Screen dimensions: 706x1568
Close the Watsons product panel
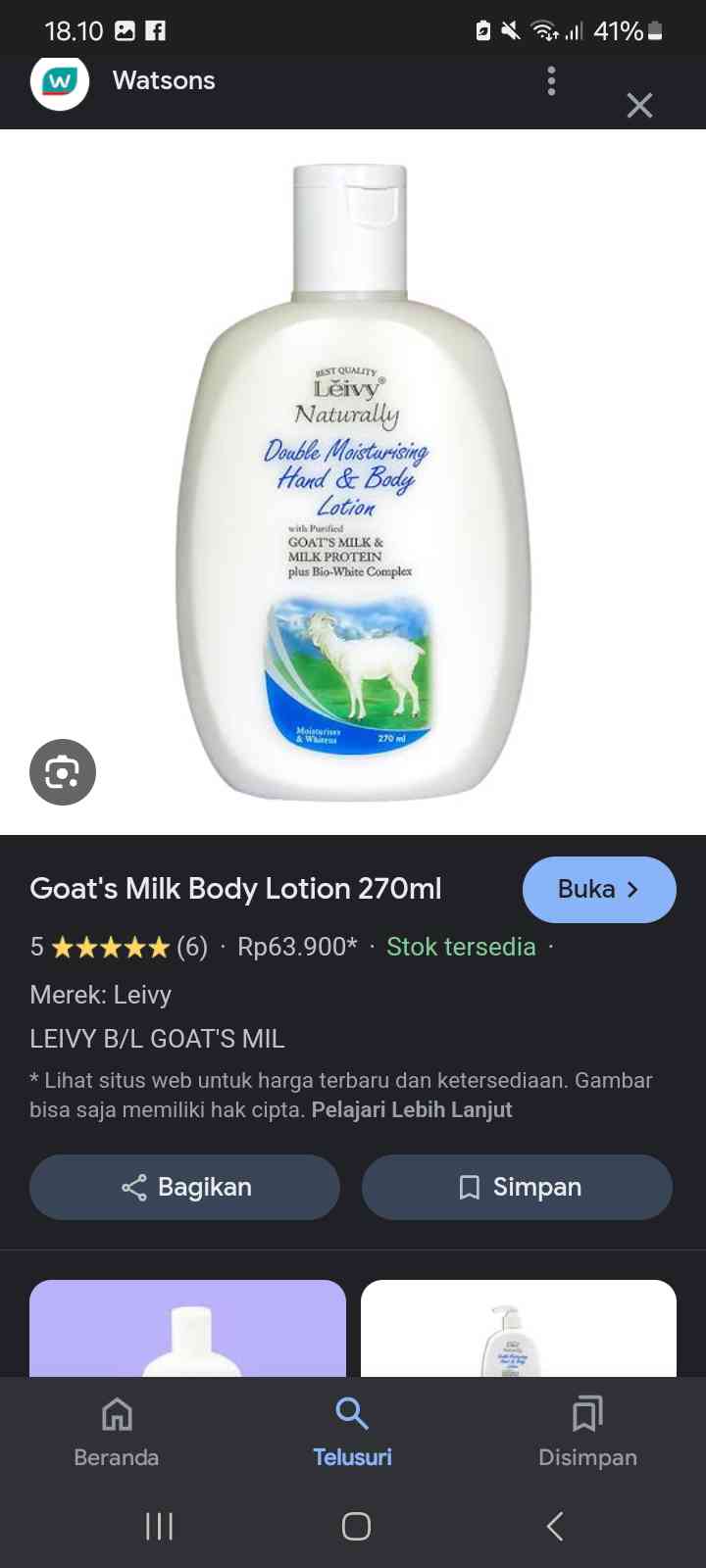[639, 105]
